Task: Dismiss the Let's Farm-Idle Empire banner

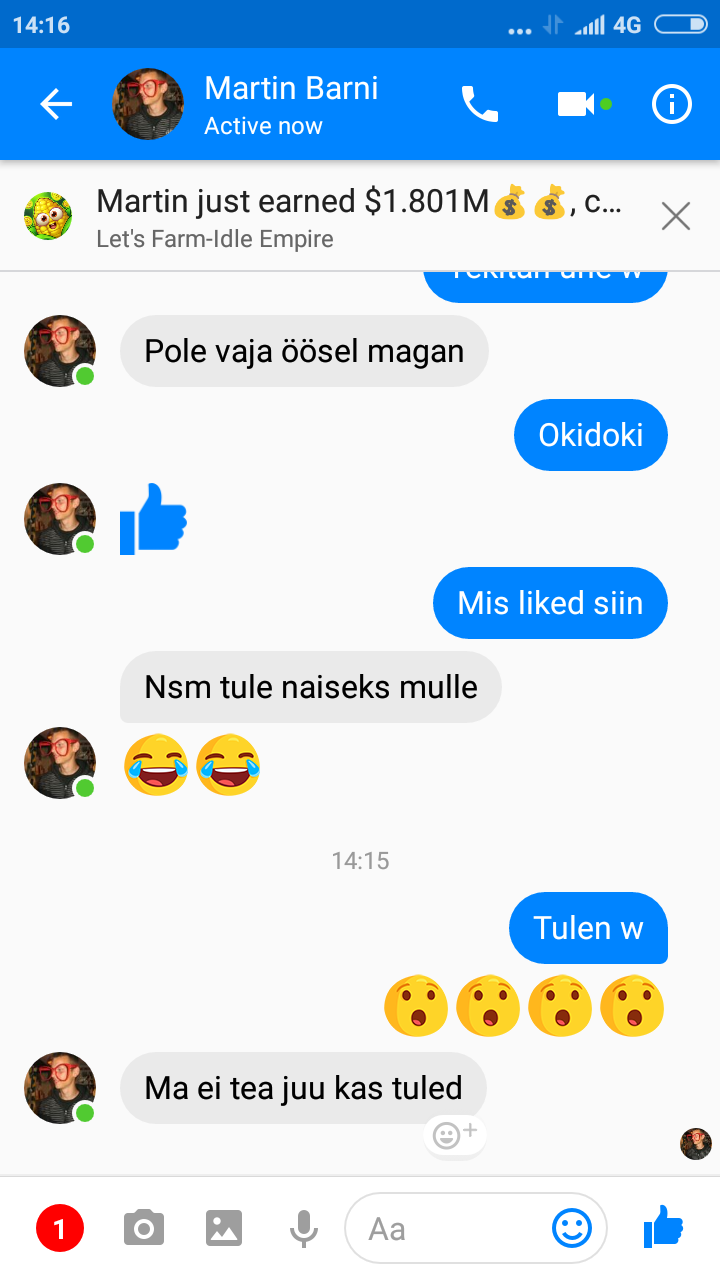Action: (676, 216)
